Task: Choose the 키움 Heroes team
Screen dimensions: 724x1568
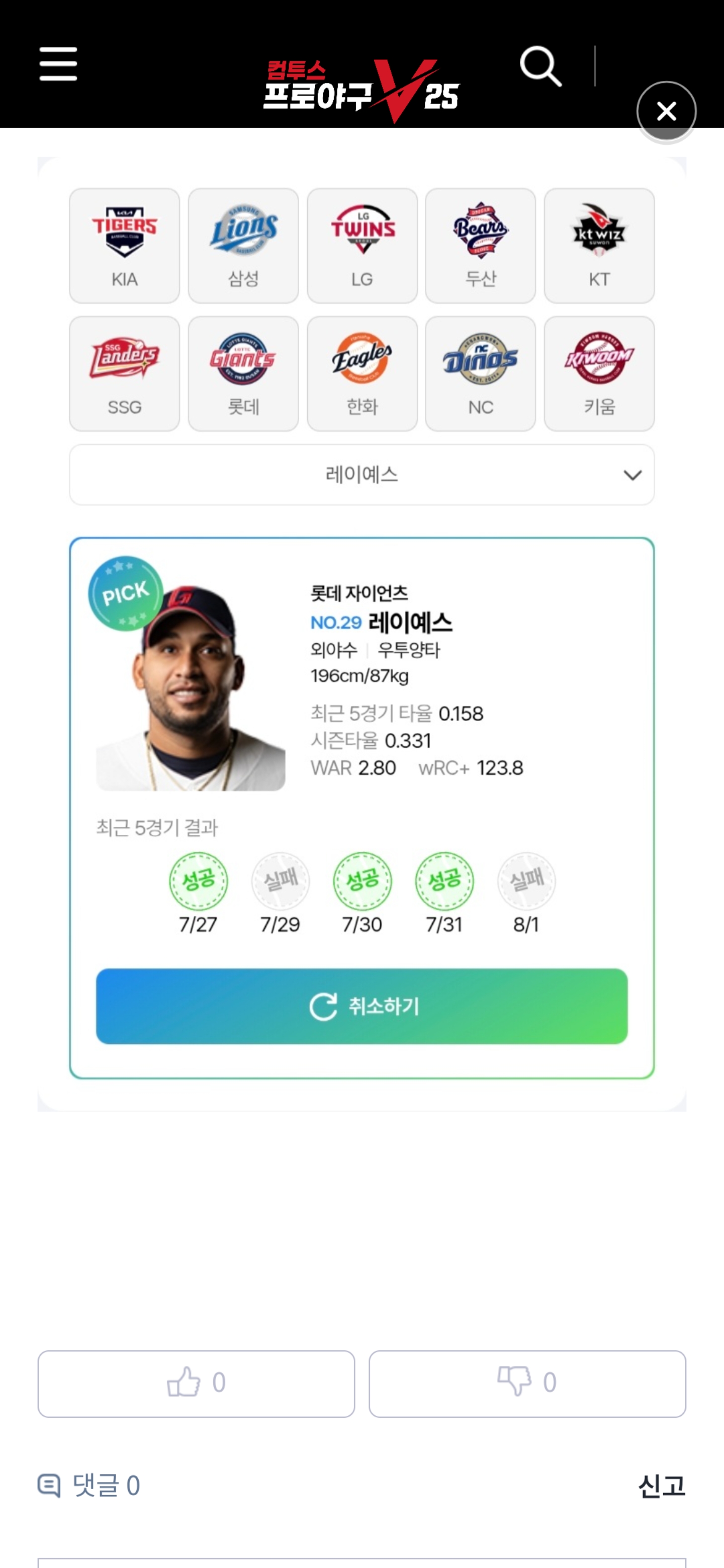Action: coord(599,373)
